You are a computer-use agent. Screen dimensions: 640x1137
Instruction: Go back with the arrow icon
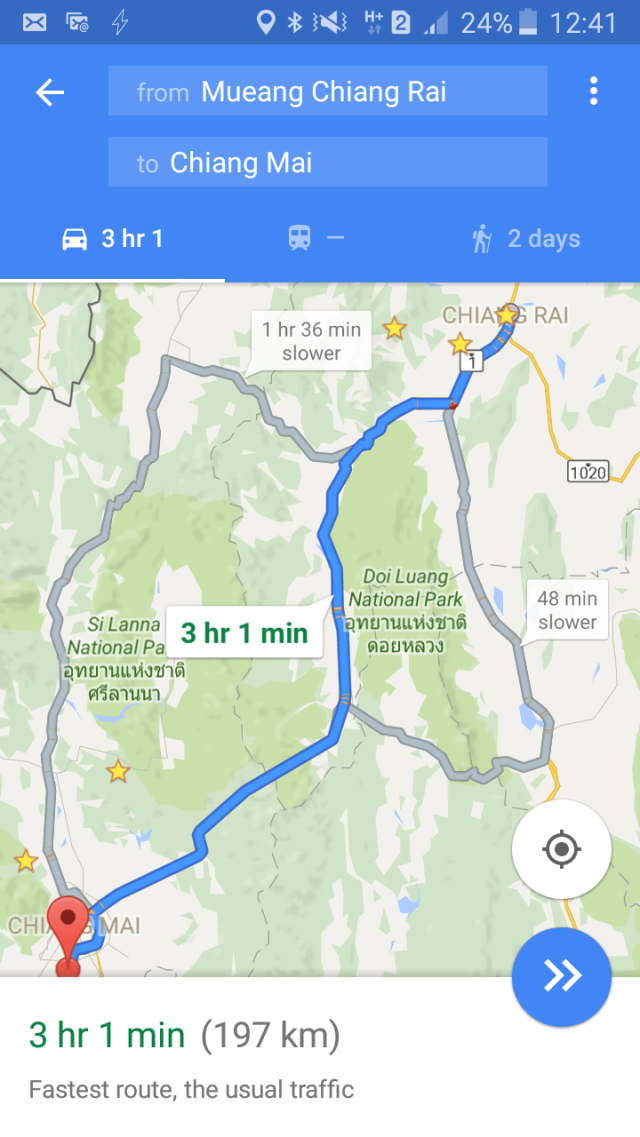pos(50,93)
